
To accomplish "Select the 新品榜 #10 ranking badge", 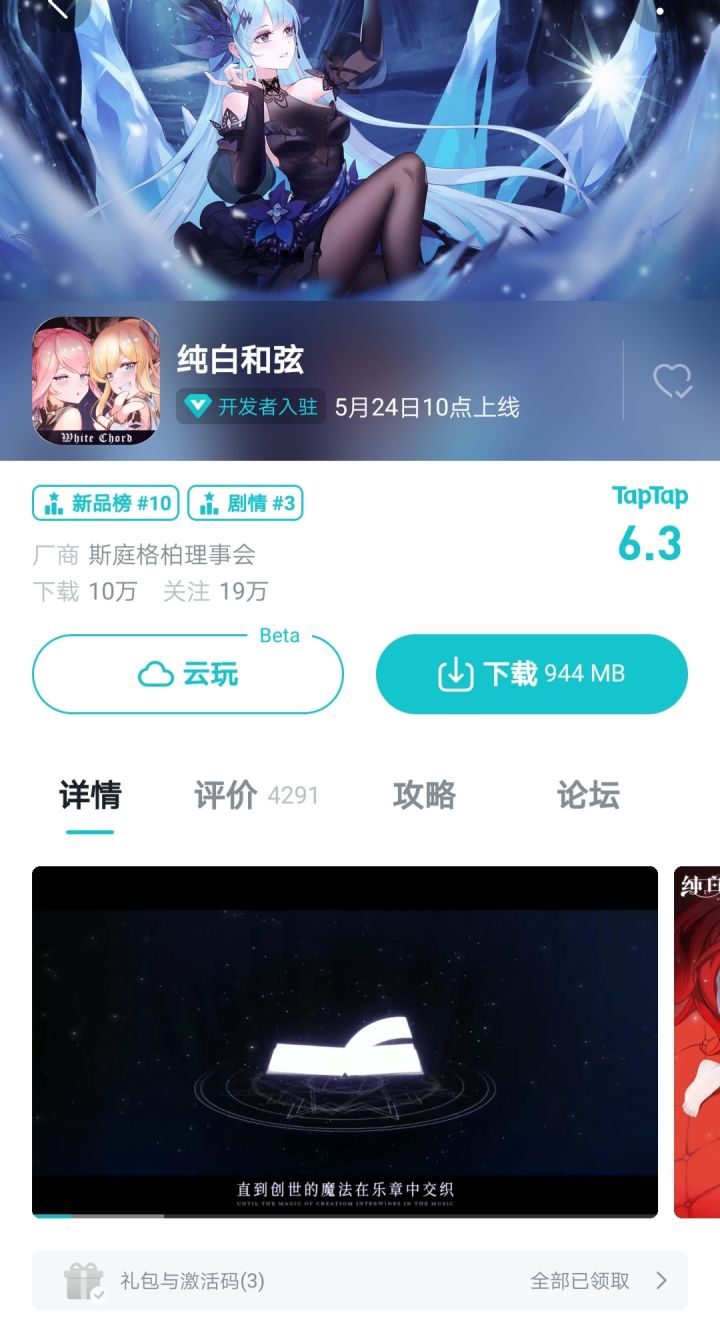I will pyautogui.click(x=103, y=503).
